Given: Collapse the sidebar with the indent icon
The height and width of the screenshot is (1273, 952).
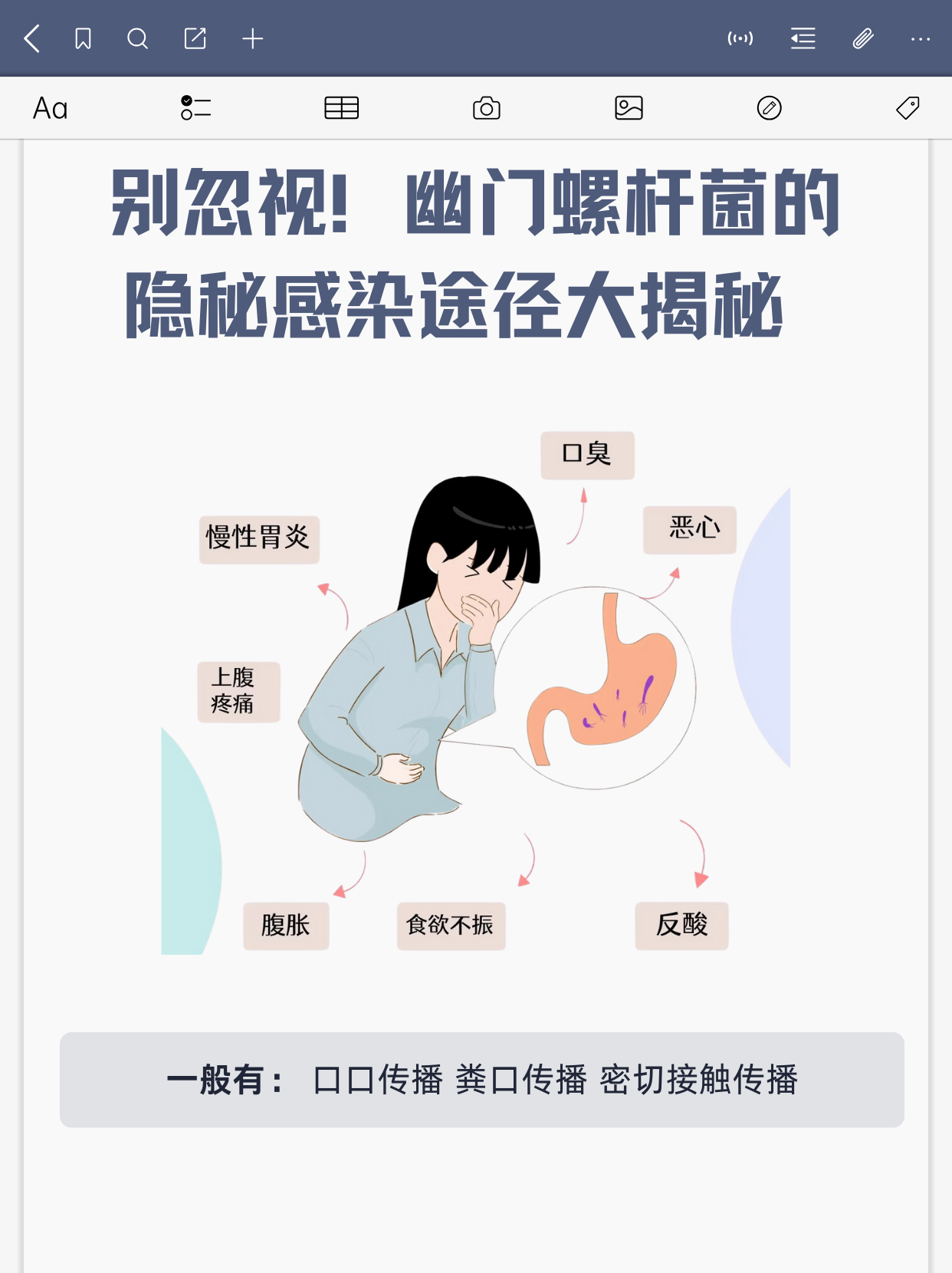Looking at the screenshot, I should tap(802, 38).
